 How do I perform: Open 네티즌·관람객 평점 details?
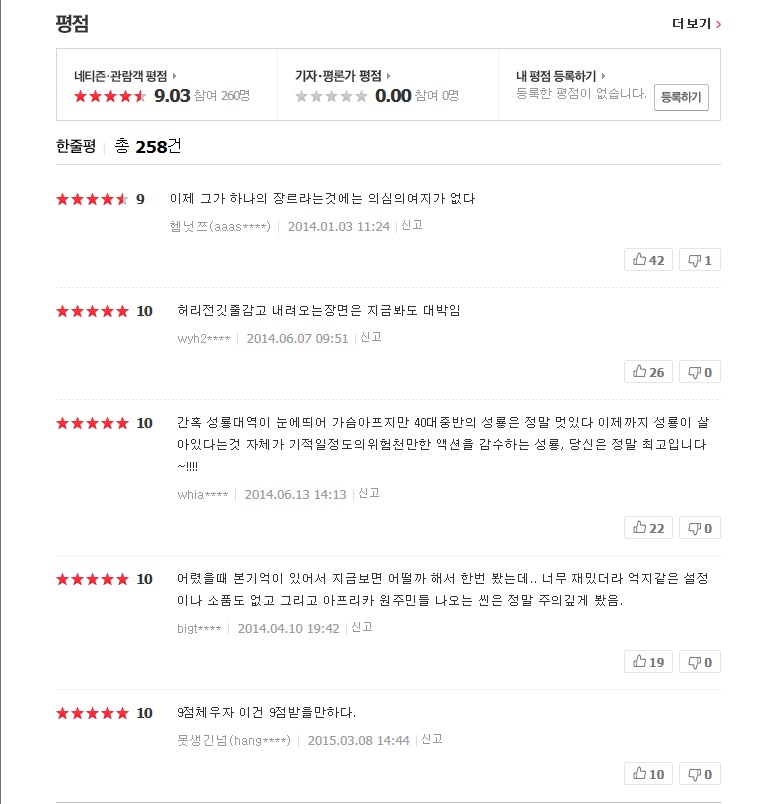pos(125,76)
